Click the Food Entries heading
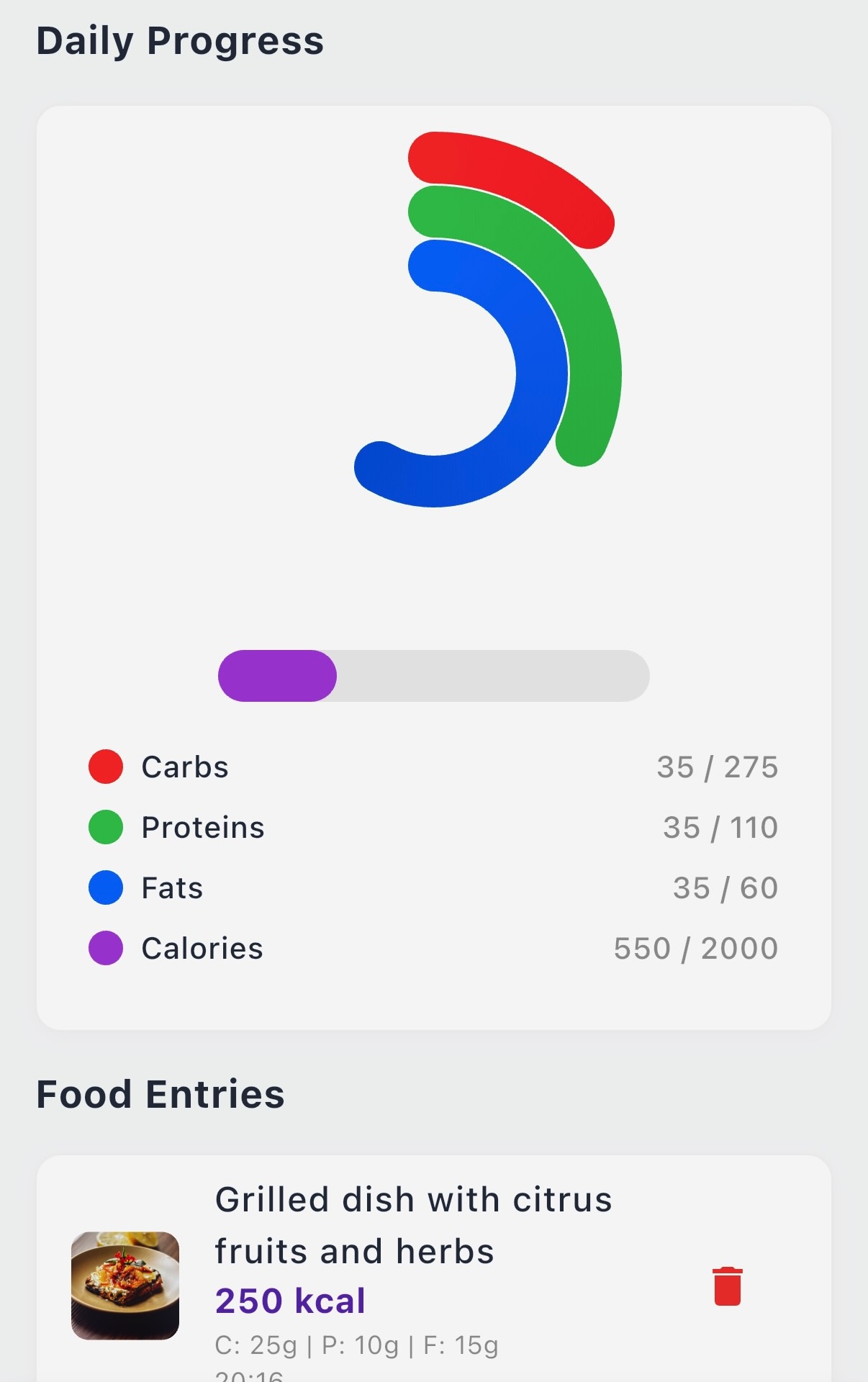Screen dimensions: 868x1382 (161, 1093)
